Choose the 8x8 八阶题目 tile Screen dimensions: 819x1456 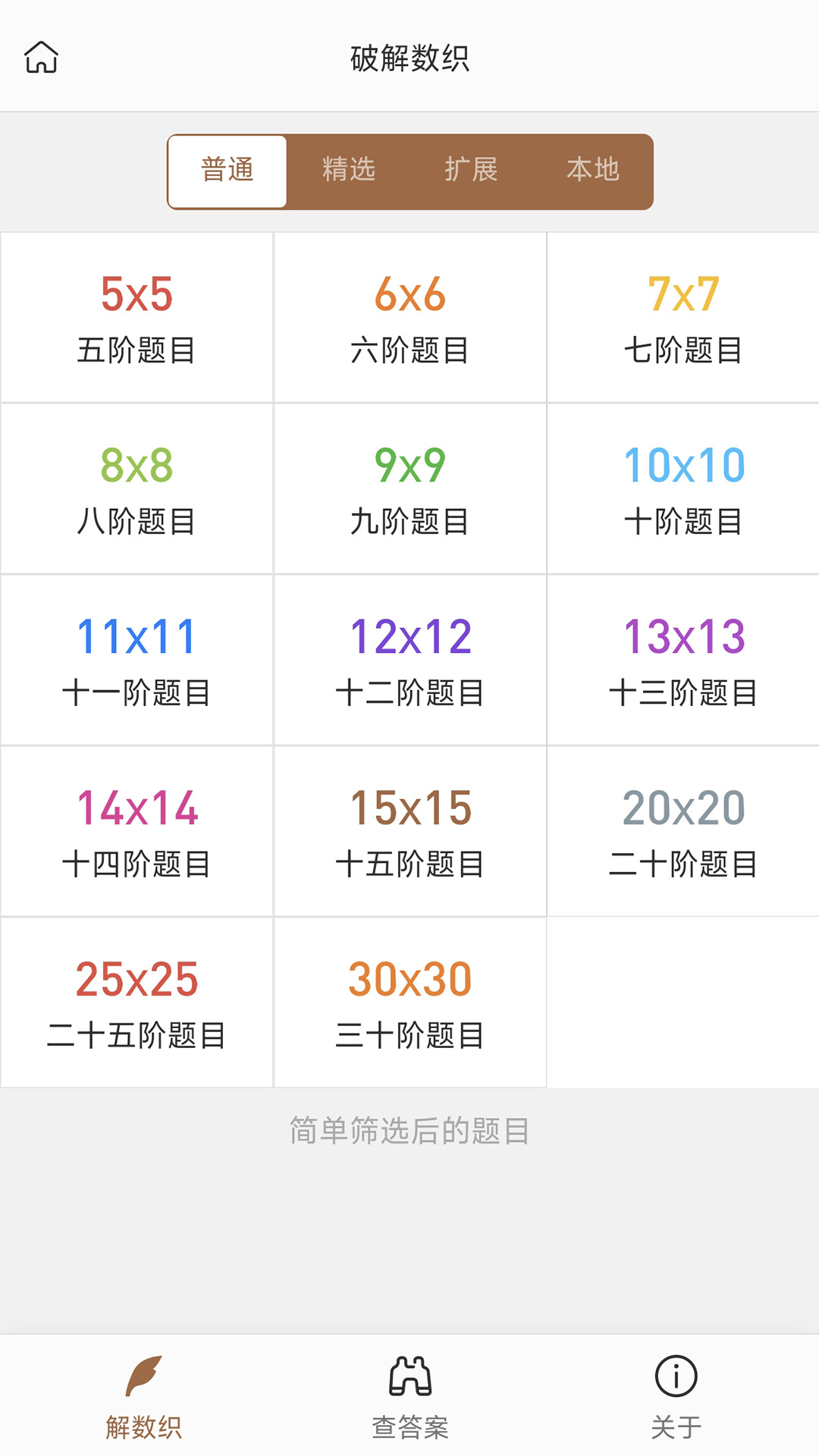coord(136,489)
